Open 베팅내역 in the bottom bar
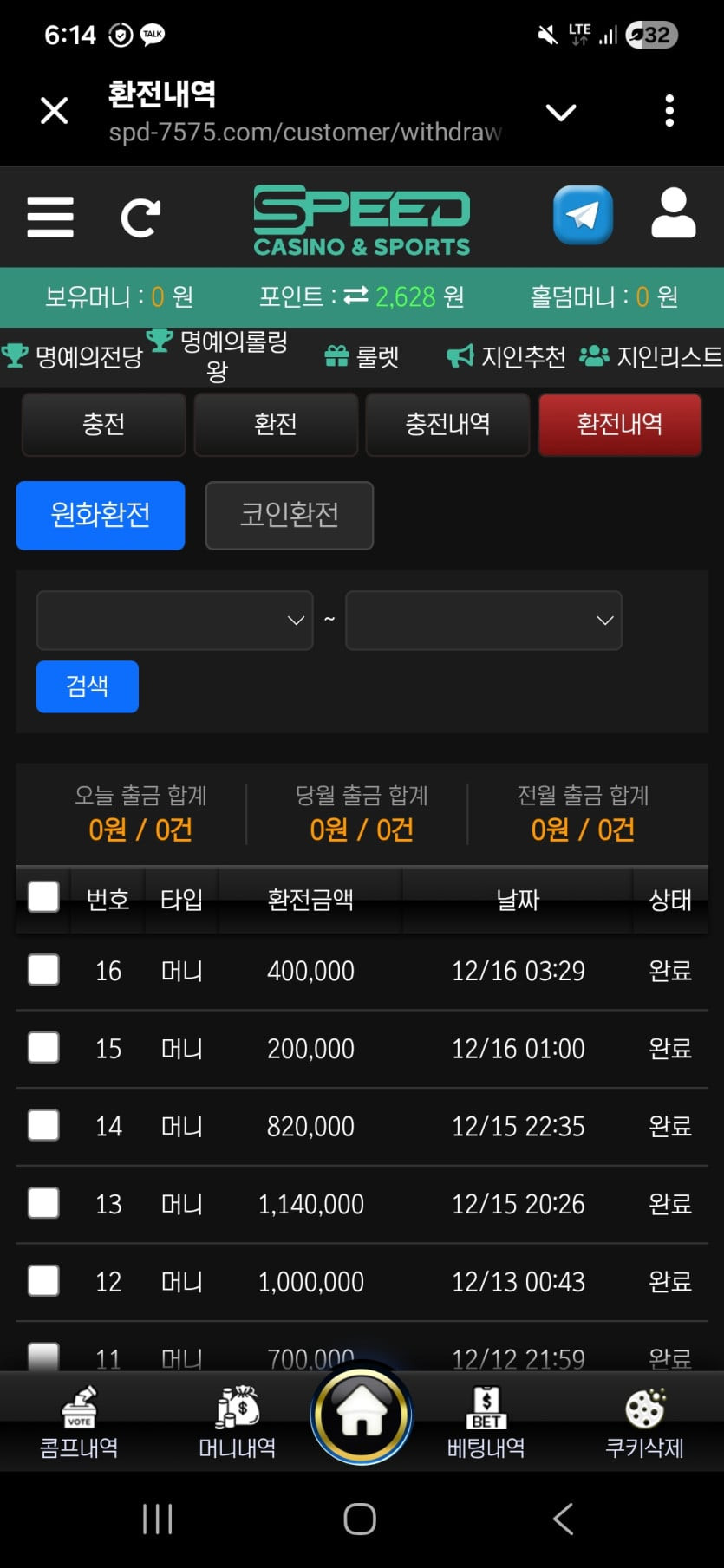Screen dimensions: 724x1568 (486, 1422)
